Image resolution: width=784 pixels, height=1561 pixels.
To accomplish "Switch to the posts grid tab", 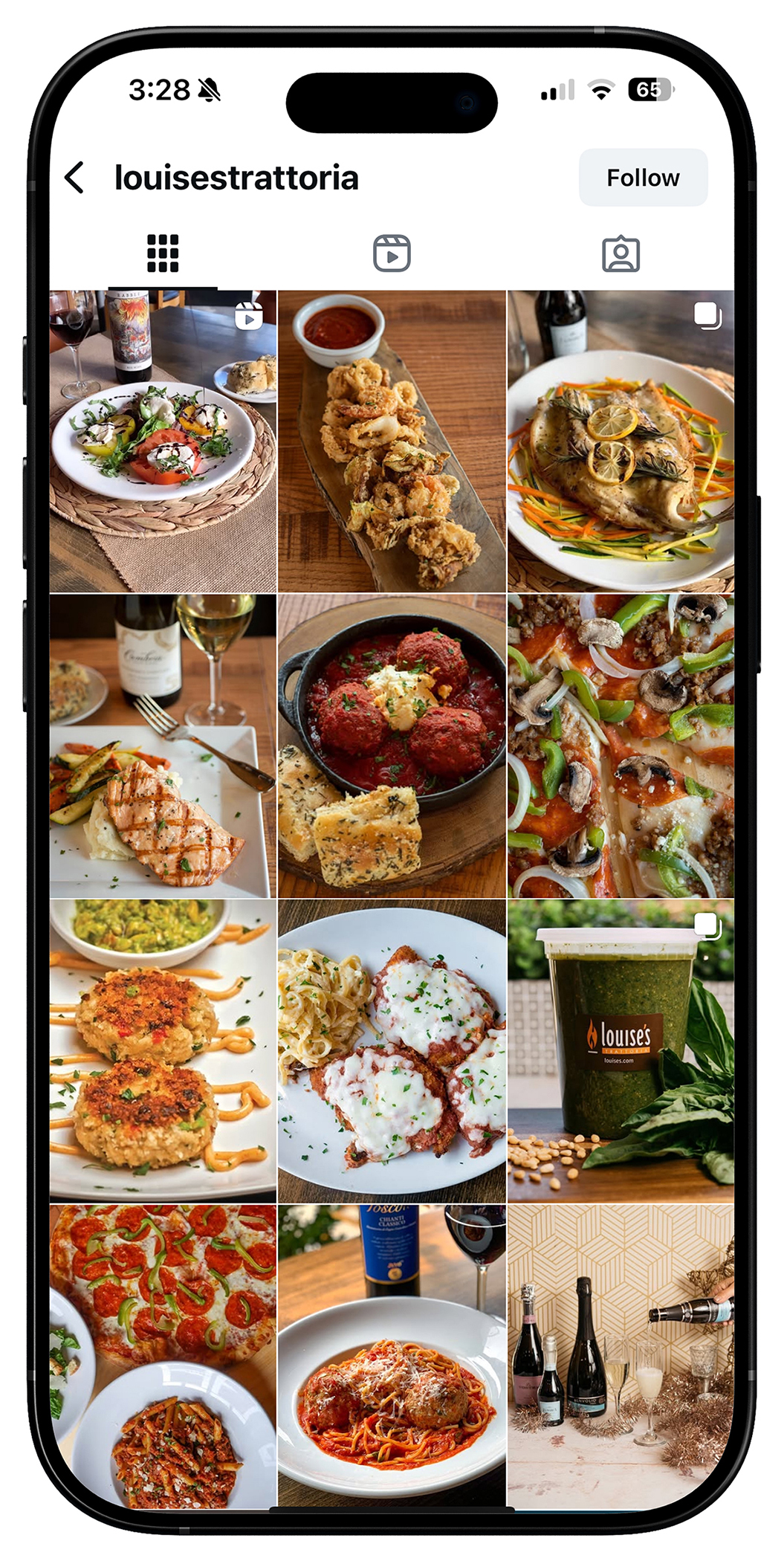I will point(163,253).
